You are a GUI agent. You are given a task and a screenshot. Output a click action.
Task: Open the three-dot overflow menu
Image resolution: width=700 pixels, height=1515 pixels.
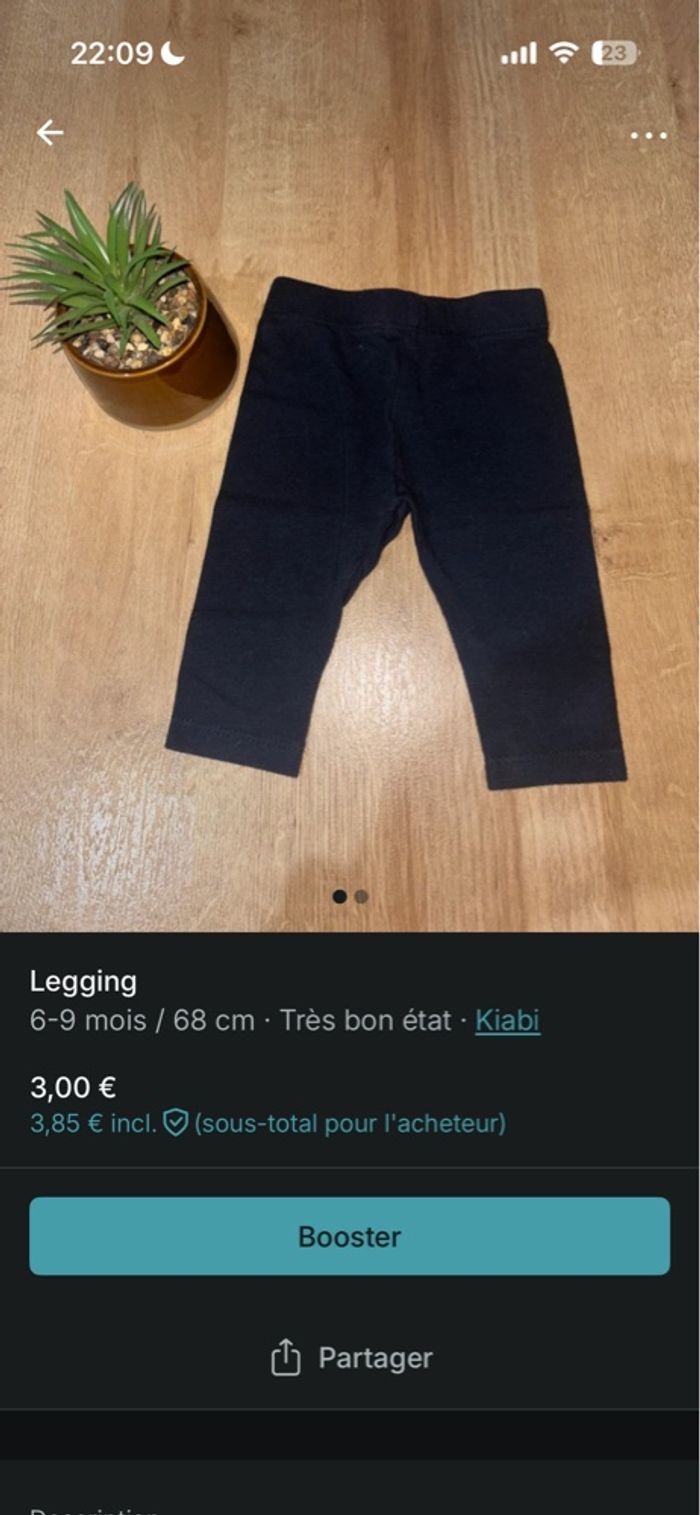point(648,135)
